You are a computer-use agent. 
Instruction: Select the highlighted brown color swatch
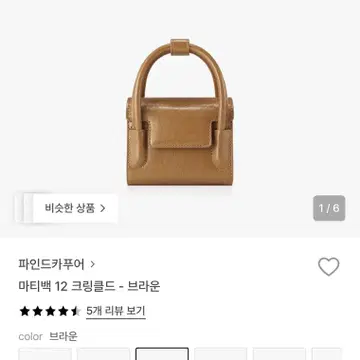pos(162,354)
